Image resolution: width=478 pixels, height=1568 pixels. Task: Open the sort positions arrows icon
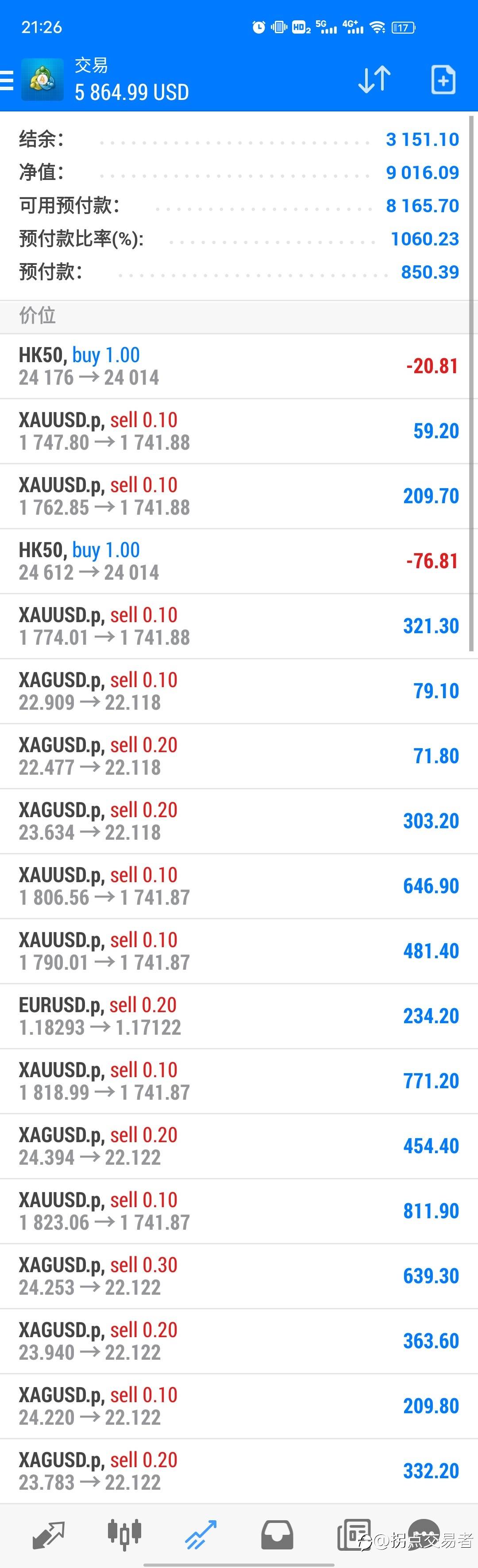coord(374,80)
